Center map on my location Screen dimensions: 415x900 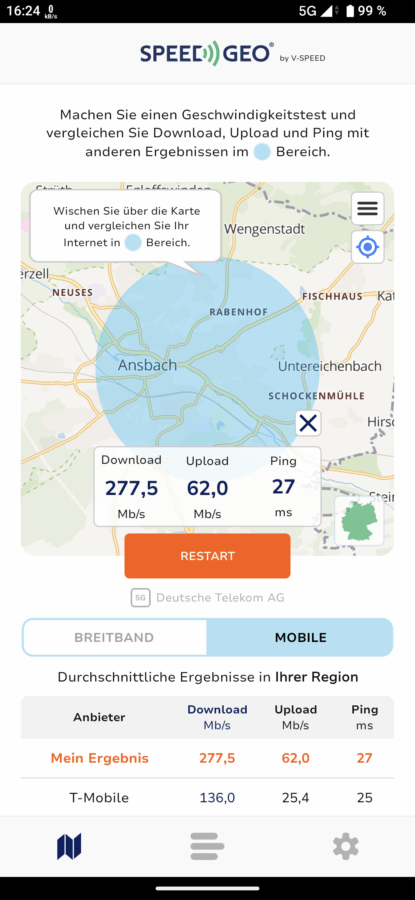coord(367,247)
